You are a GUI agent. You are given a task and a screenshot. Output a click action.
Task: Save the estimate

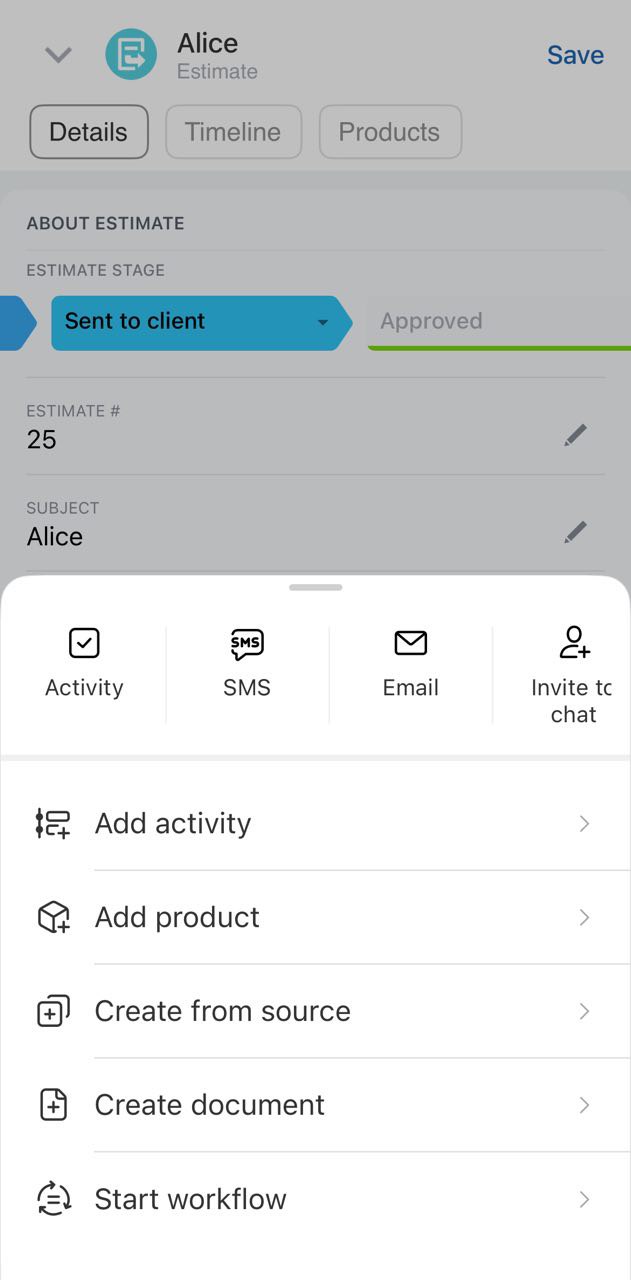coord(574,55)
